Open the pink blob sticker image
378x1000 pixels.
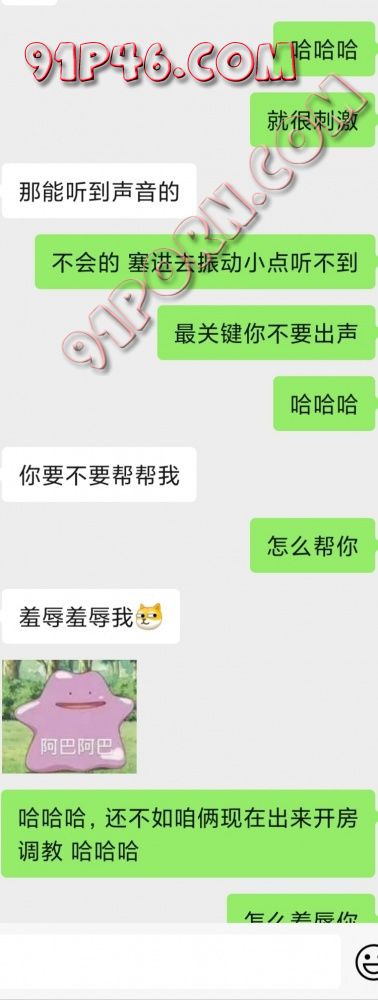pyautogui.click(x=69, y=717)
